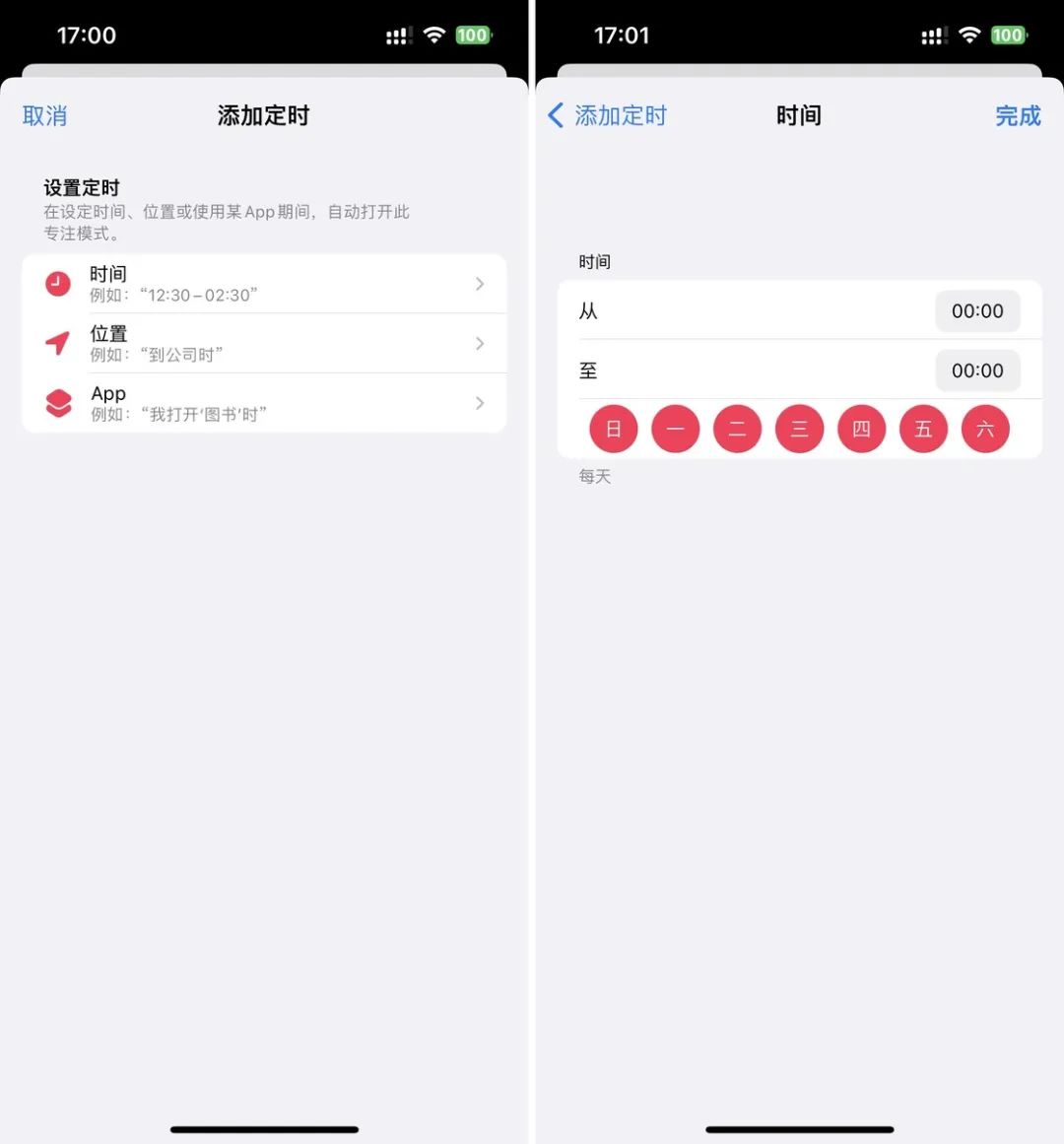Open the 从 start time picker

(976, 311)
